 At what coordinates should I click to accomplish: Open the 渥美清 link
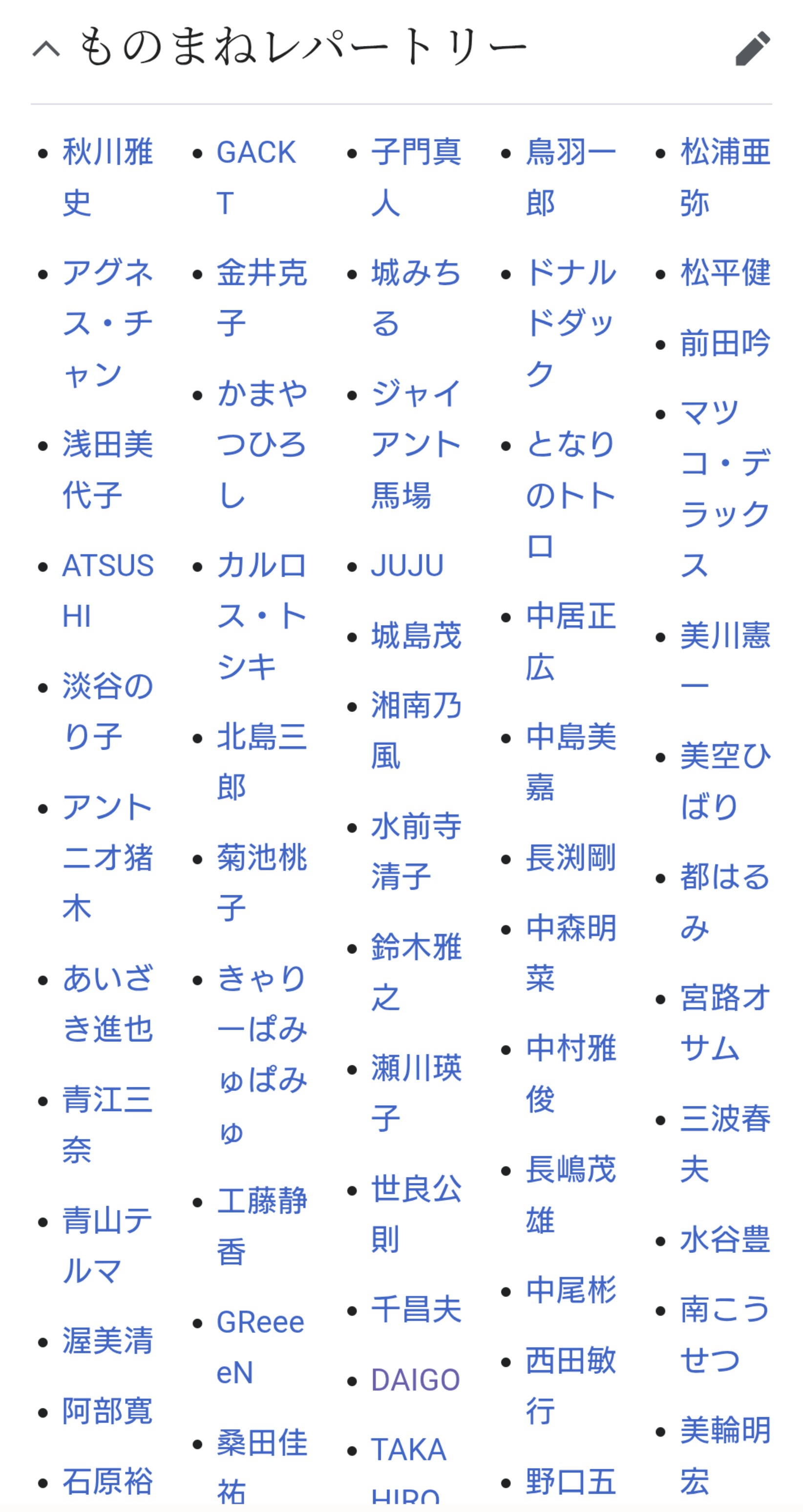107,1341
